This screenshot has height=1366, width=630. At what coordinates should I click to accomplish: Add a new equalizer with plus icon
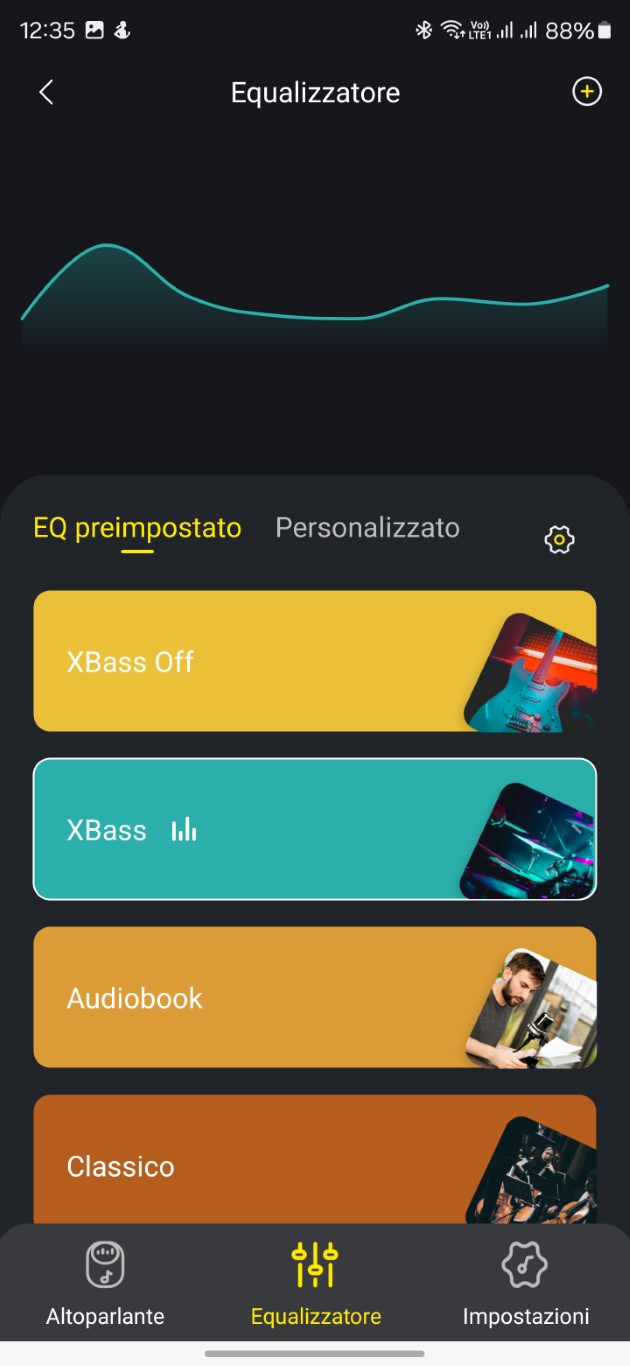[586, 92]
